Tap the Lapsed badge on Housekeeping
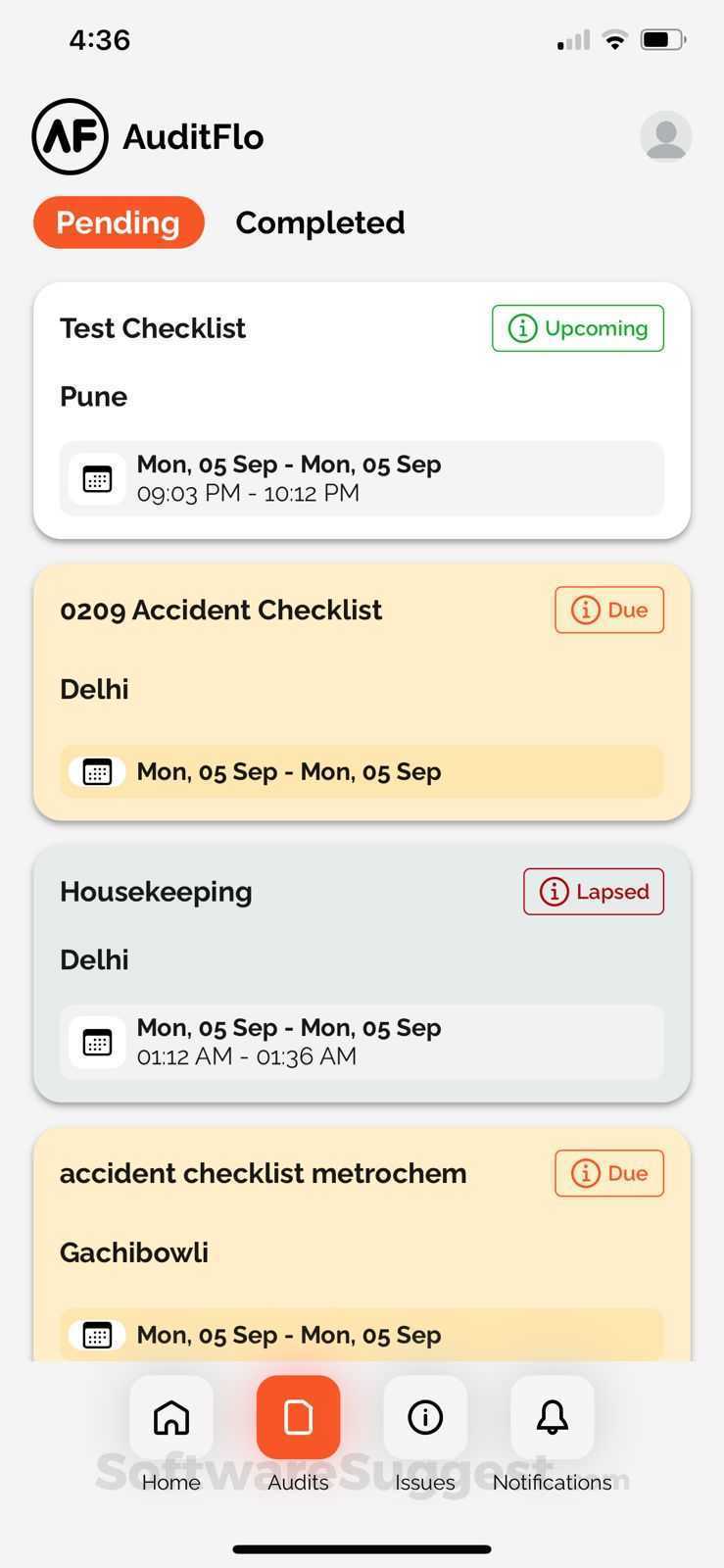Screen dimensions: 724x1568 point(593,892)
